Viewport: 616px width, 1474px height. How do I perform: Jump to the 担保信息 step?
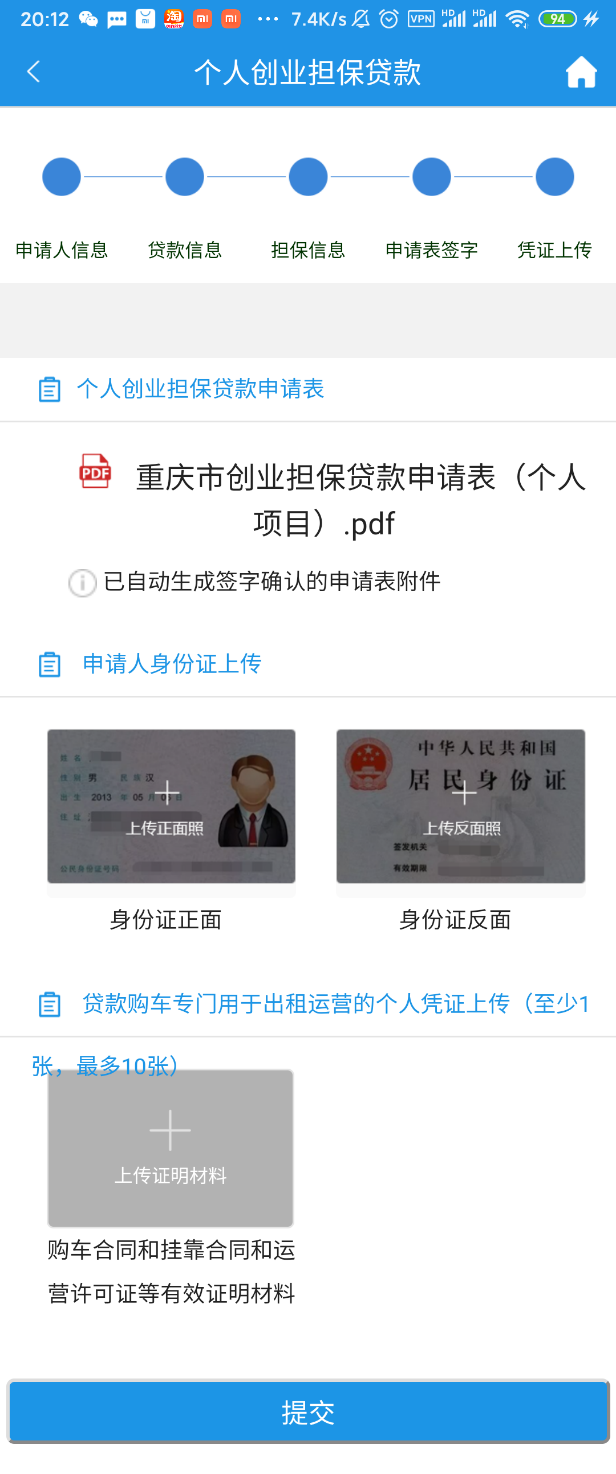click(308, 178)
